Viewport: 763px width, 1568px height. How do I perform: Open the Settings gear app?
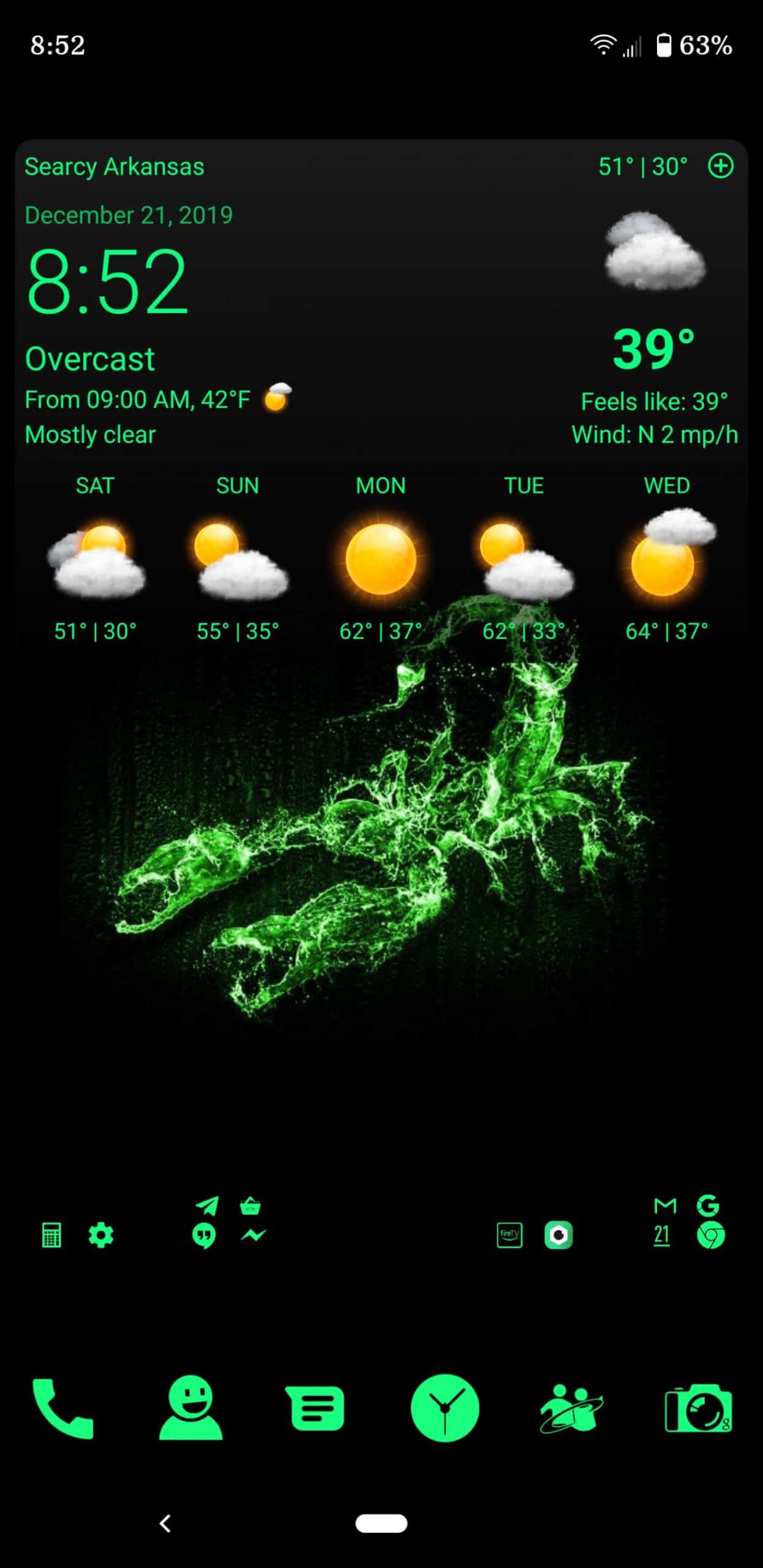[101, 1235]
